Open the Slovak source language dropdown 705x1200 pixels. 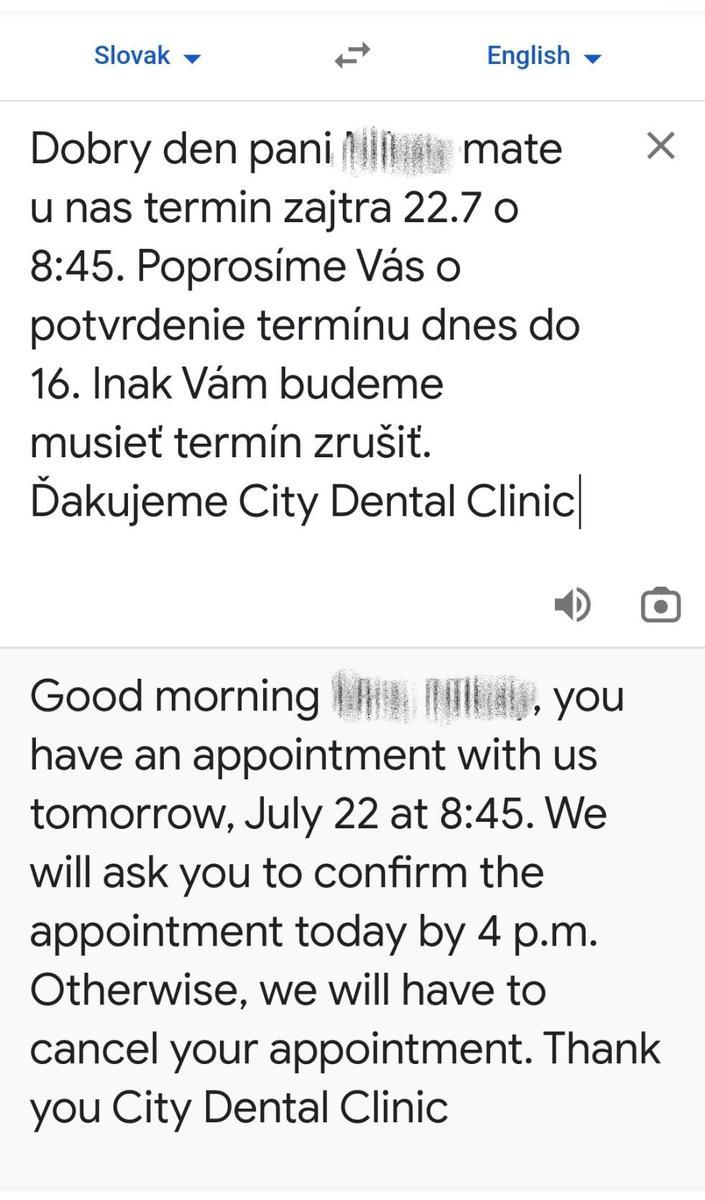tap(147, 56)
